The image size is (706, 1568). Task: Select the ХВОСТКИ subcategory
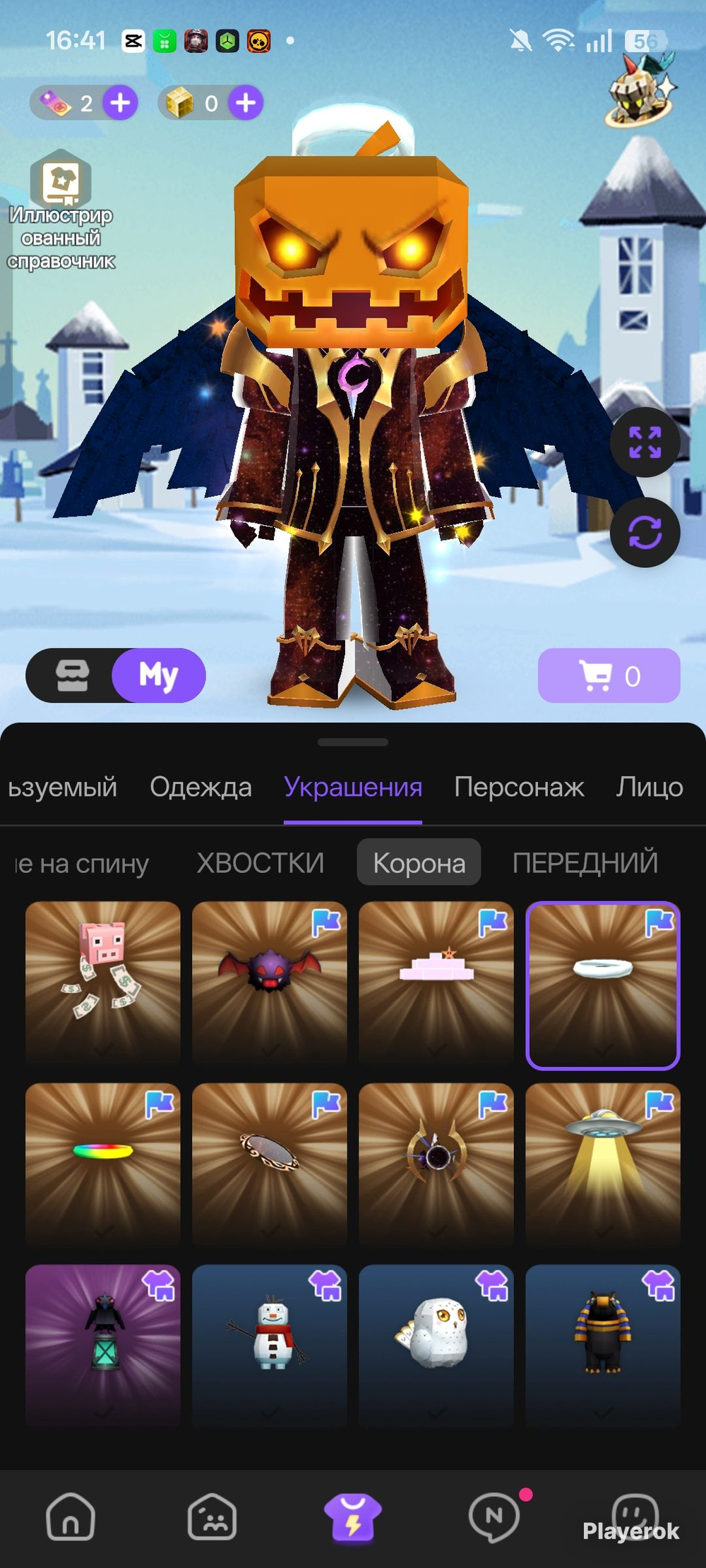tap(260, 862)
